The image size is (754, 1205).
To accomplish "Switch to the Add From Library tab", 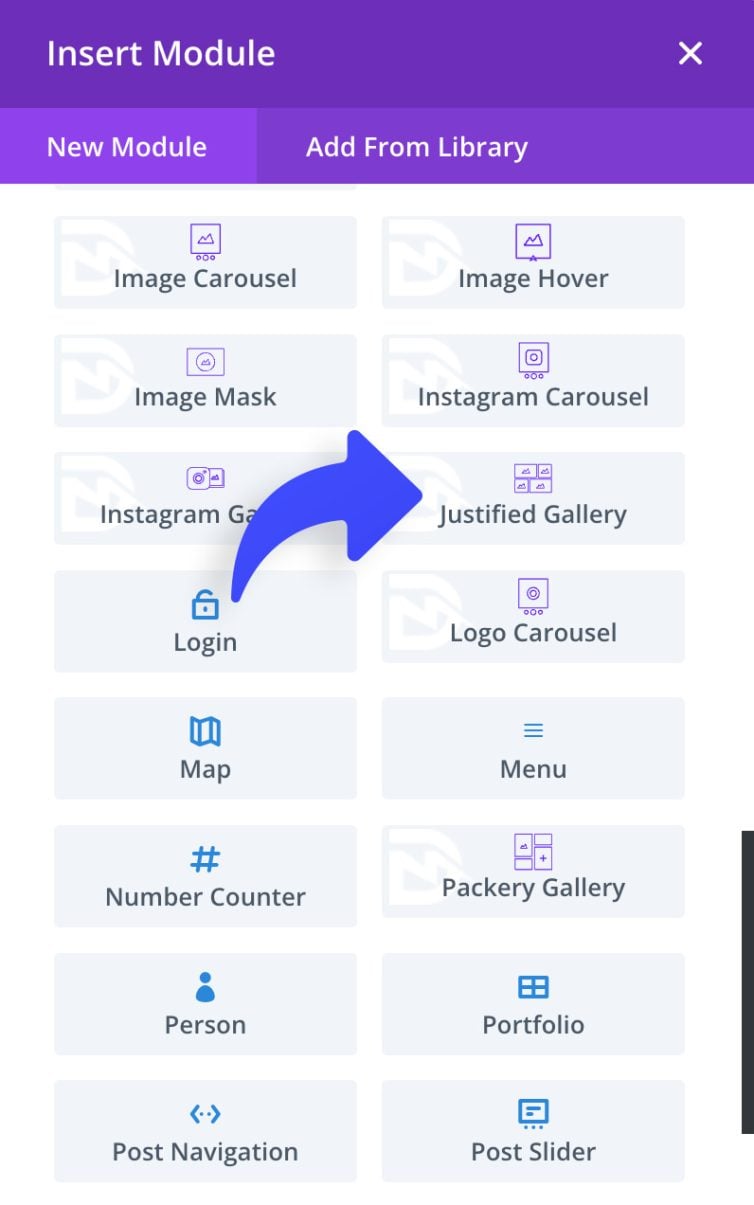I will click(416, 147).
